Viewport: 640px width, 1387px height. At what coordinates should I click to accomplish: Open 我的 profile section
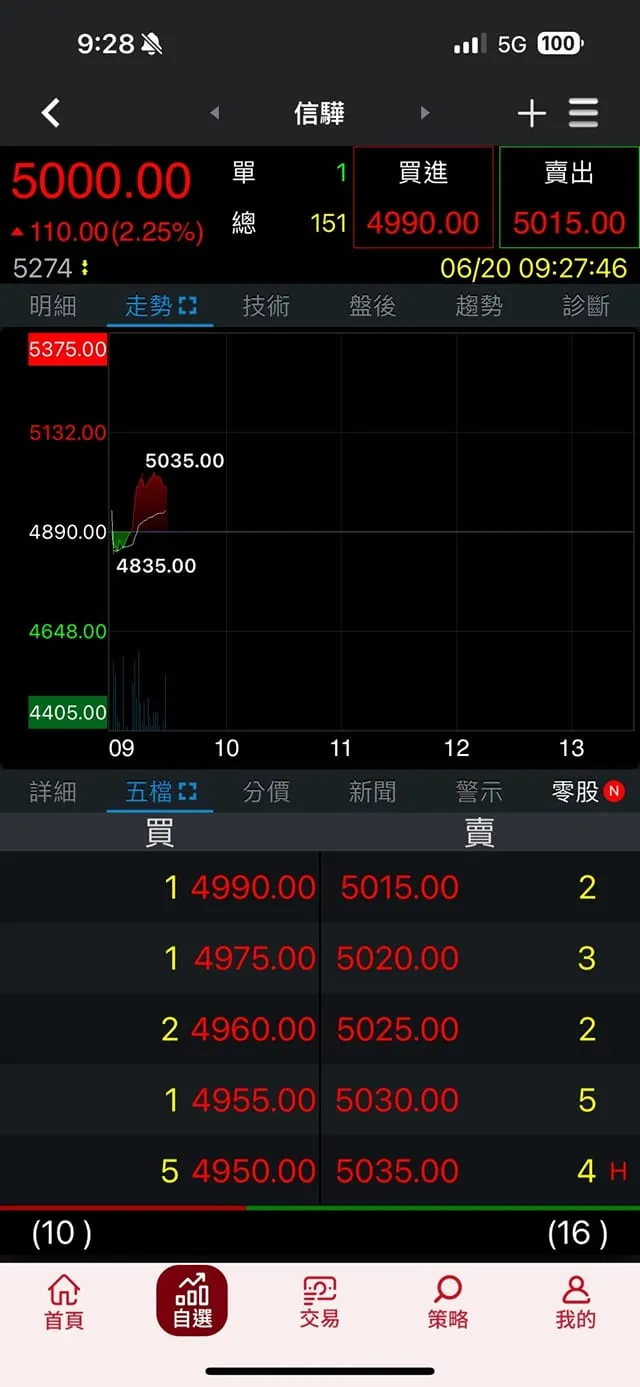pyautogui.click(x=576, y=1302)
